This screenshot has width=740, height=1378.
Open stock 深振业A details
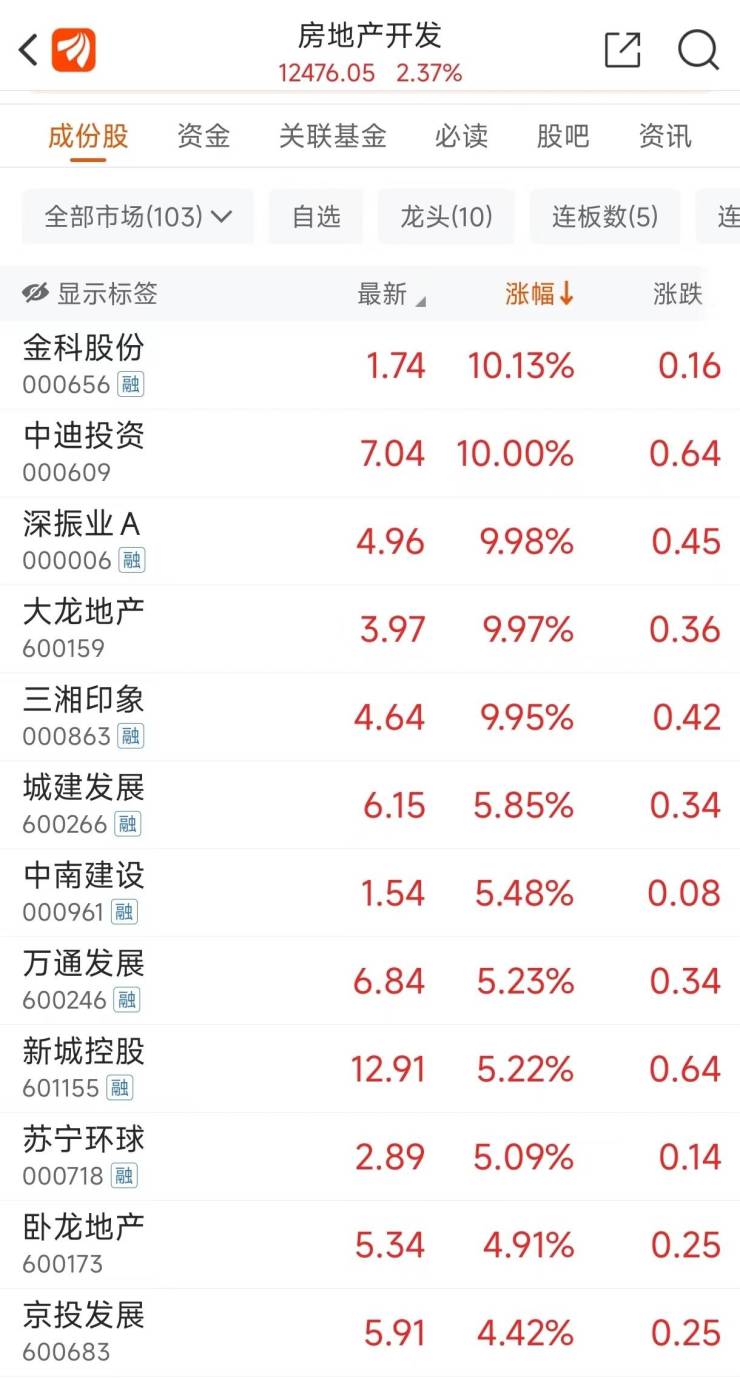82,540
